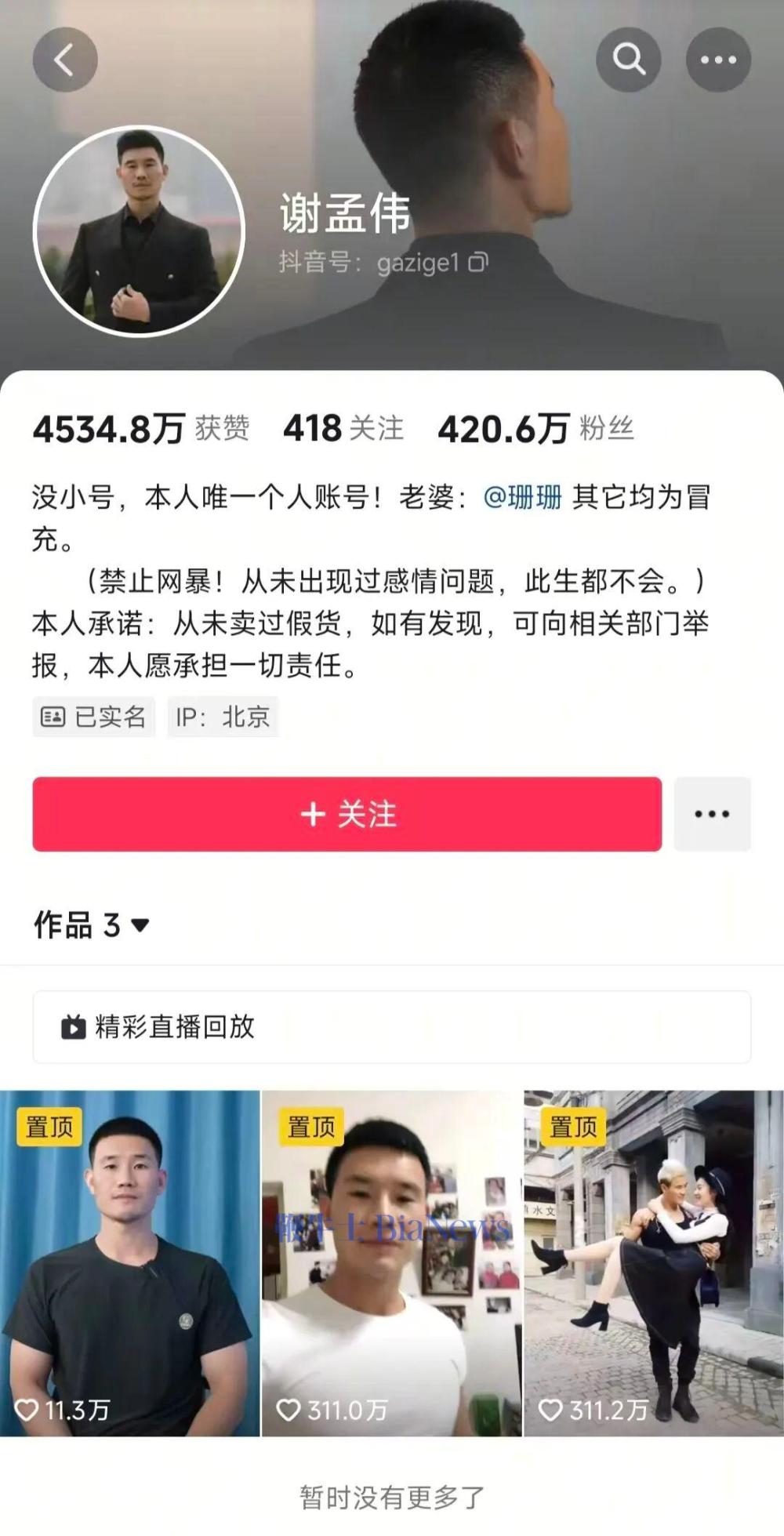Open more options beside the follow button
Viewport: 784px width, 1536px height.
712,814
